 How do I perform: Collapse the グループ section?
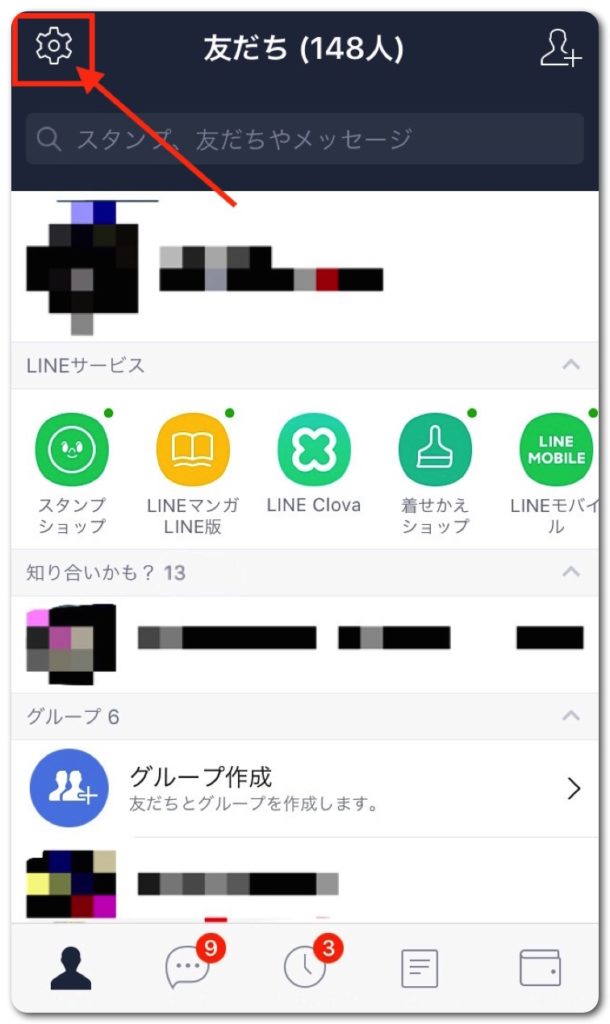tap(571, 716)
